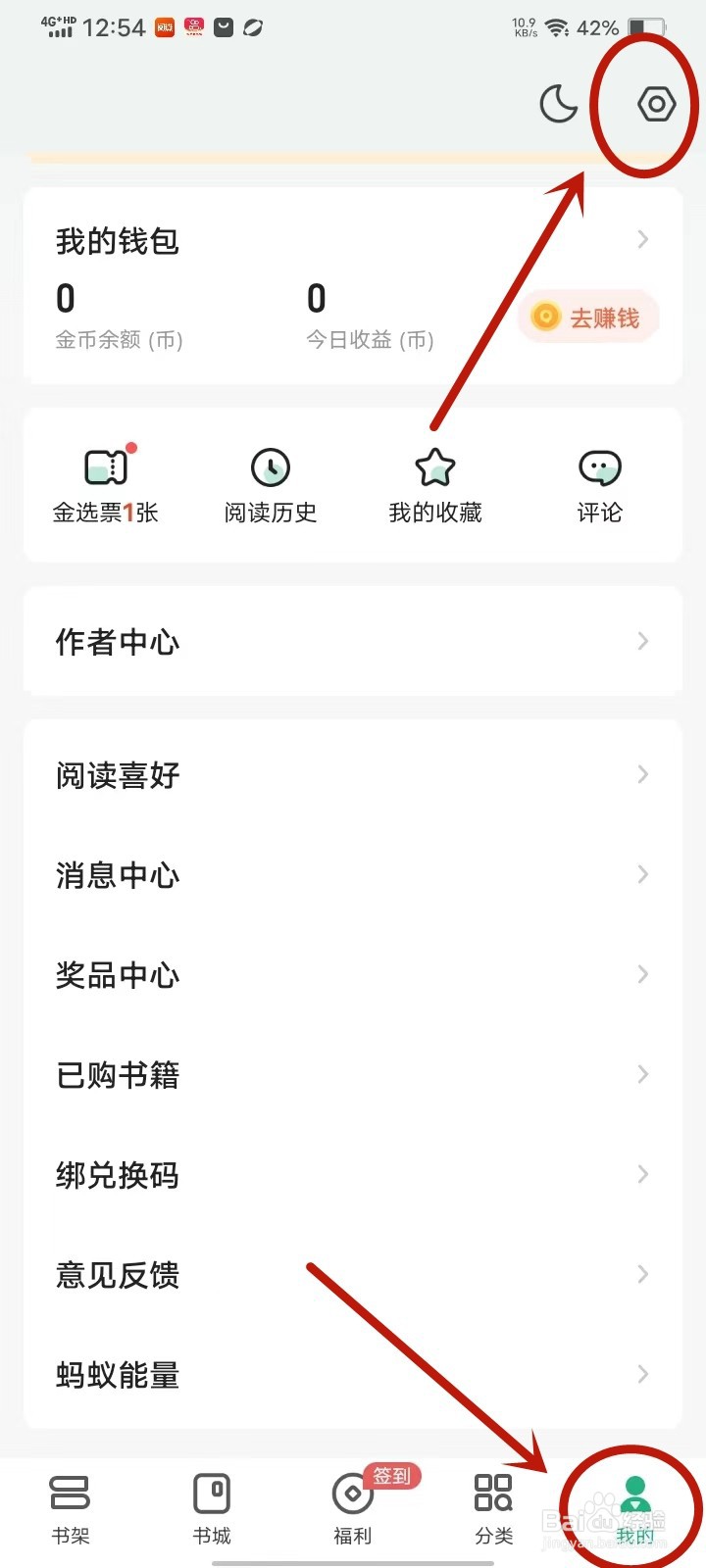Open 蚂蚁能量 ant energy row
The height and width of the screenshot is (1568, 706).
(x=353, y=1375)
